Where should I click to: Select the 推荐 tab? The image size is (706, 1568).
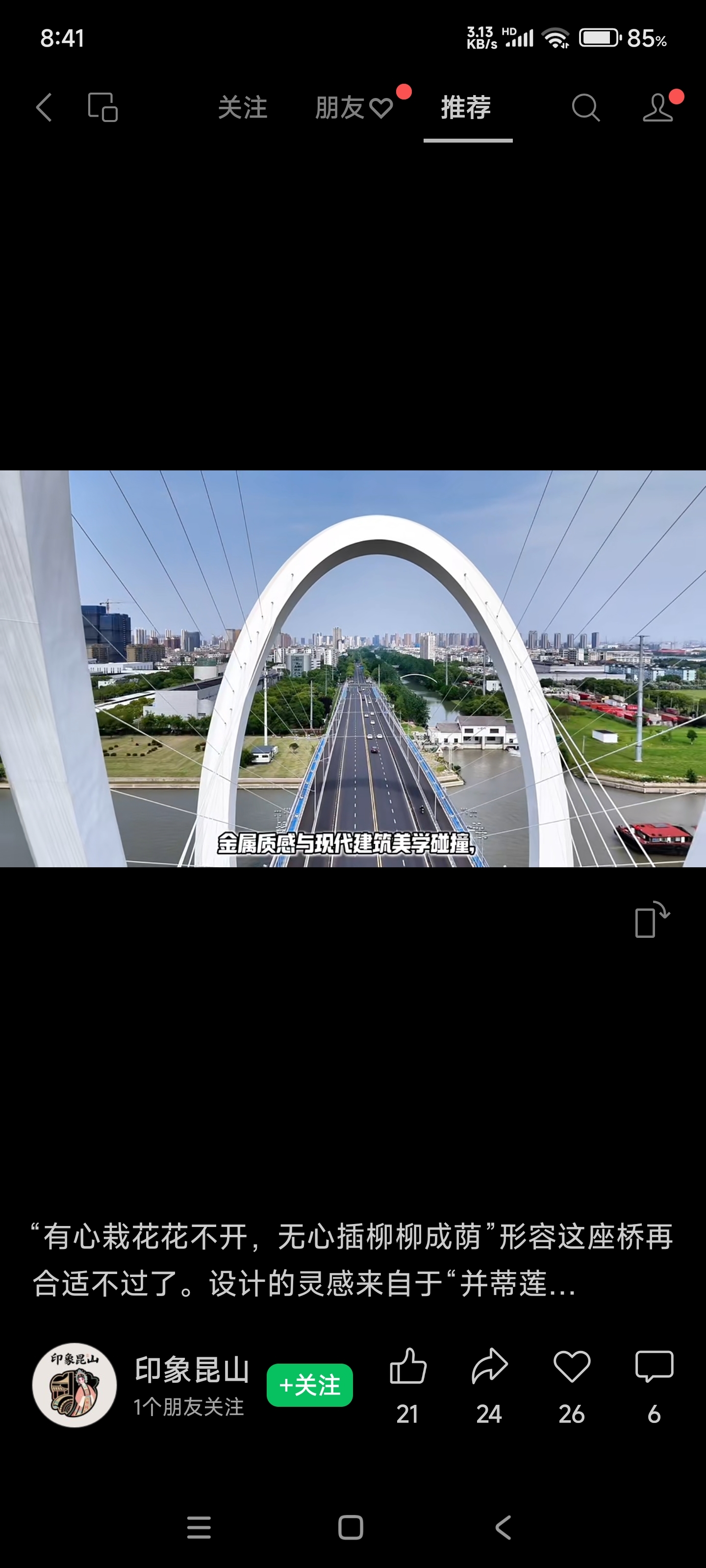[467, 108]
